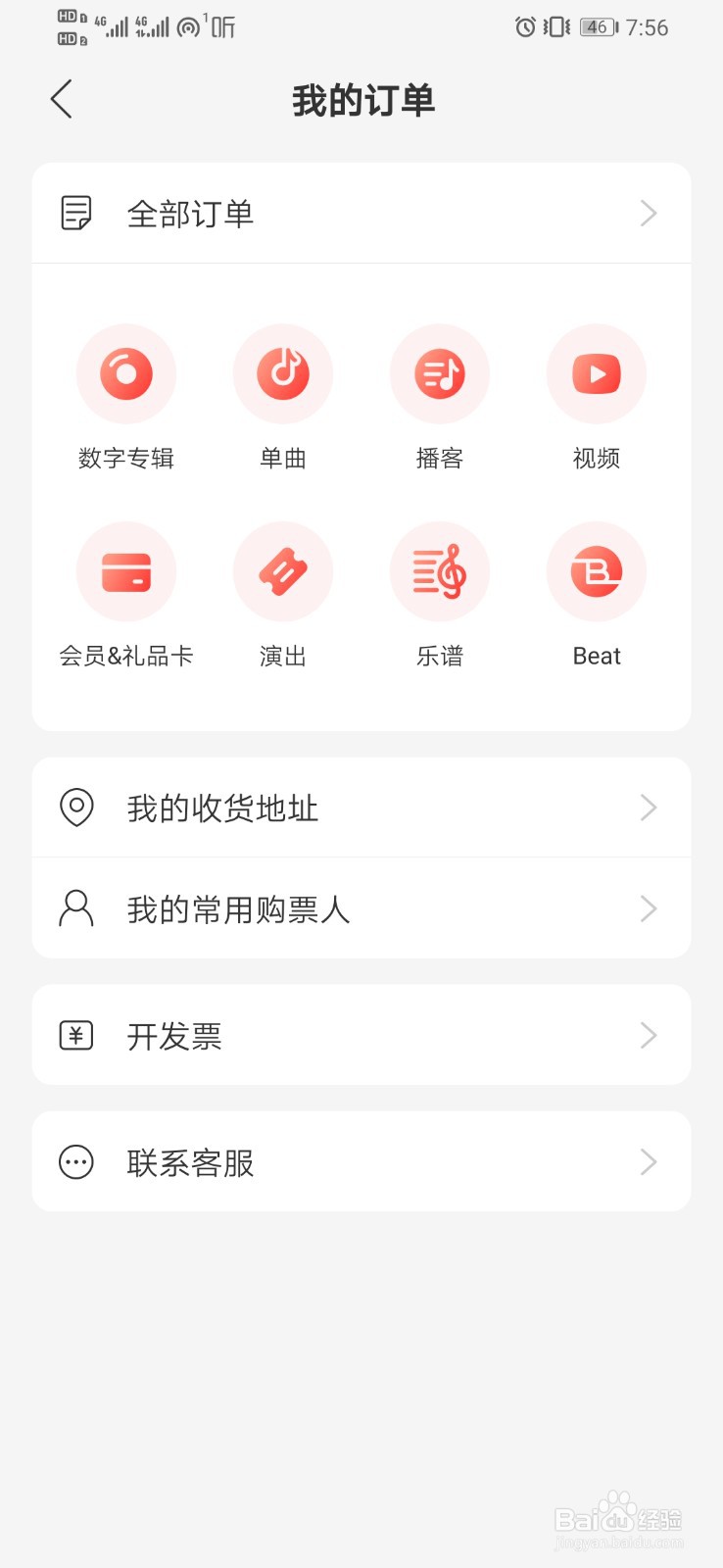
Task: Open 联系客服 for support
Action: 361,1161
